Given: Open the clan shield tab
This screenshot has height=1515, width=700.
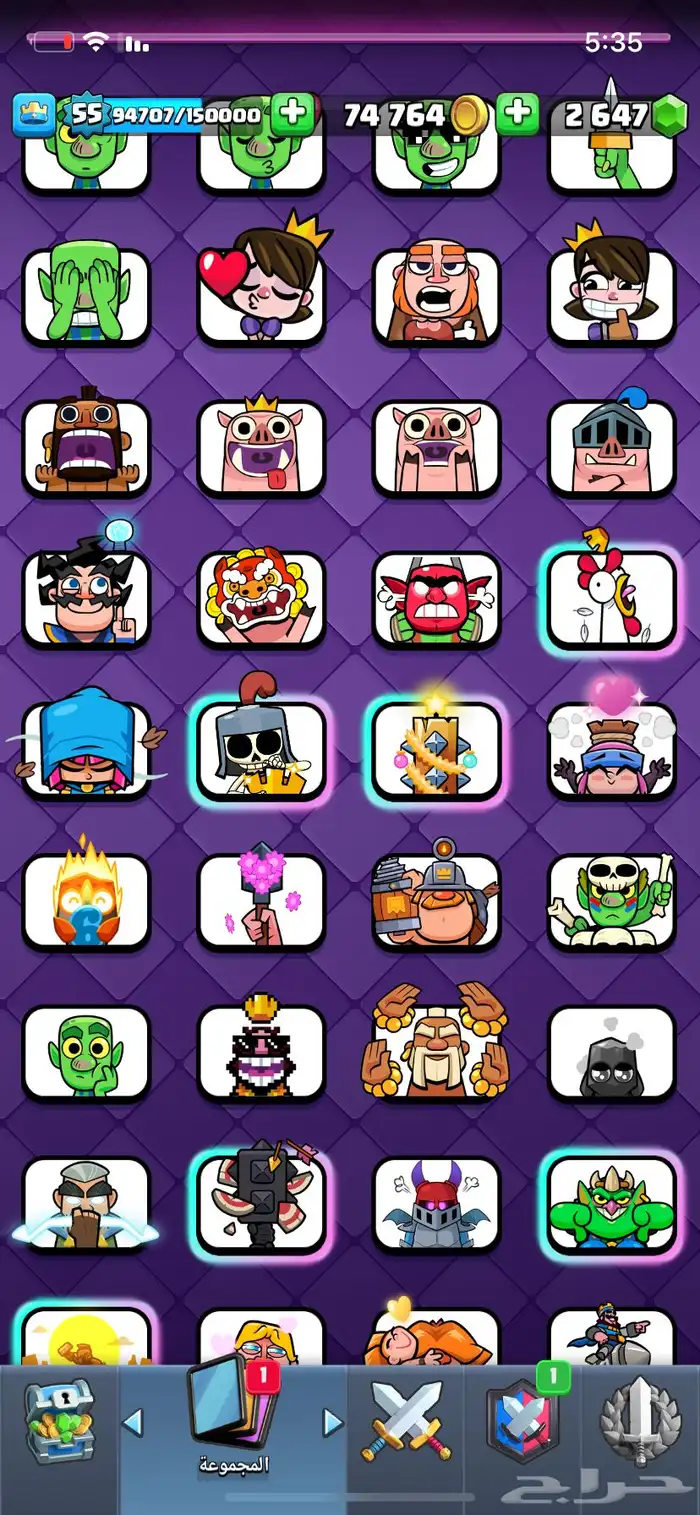Looking at the screenshot, I should point(522,1420).
